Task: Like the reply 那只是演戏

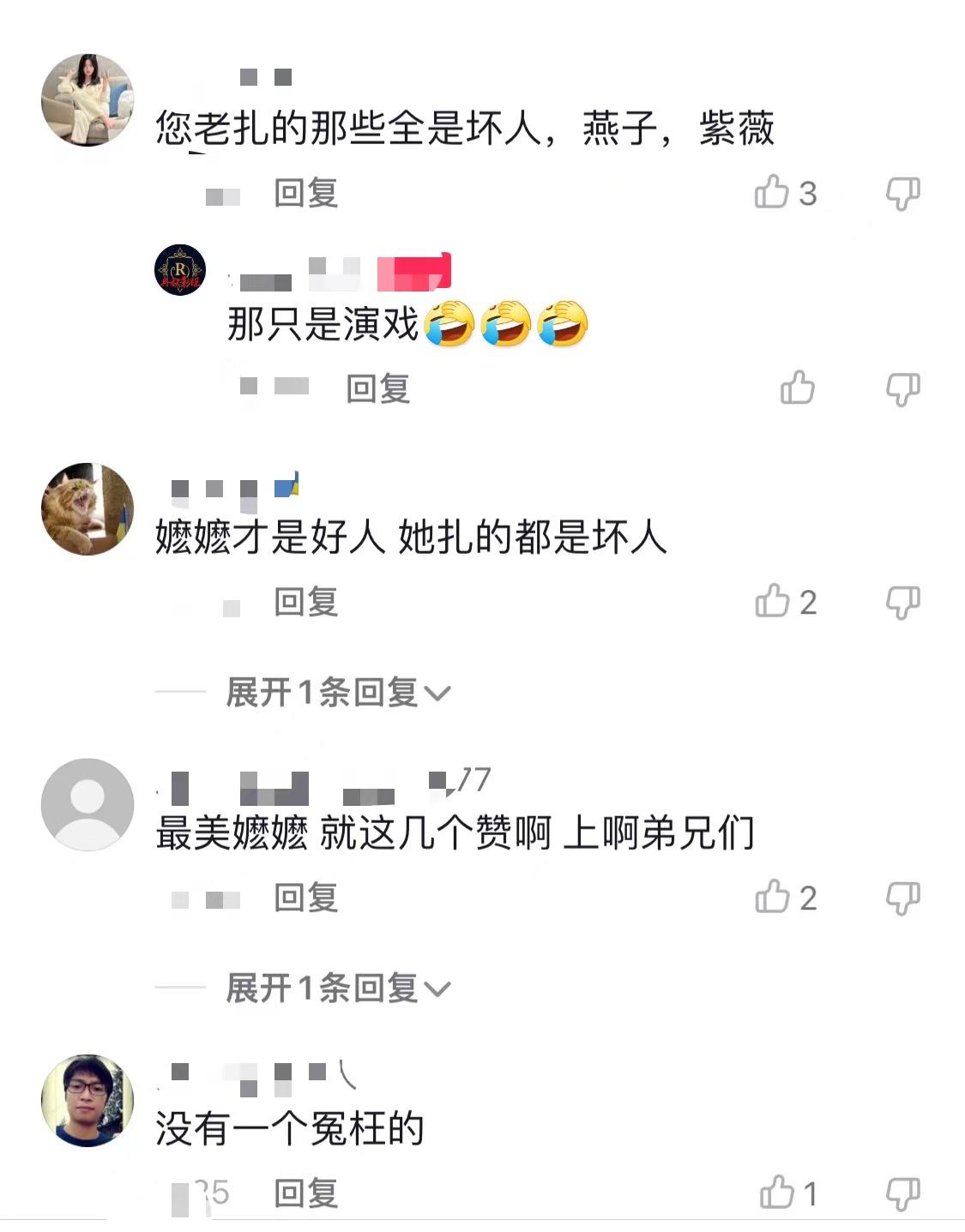Action: pos(797,388)
